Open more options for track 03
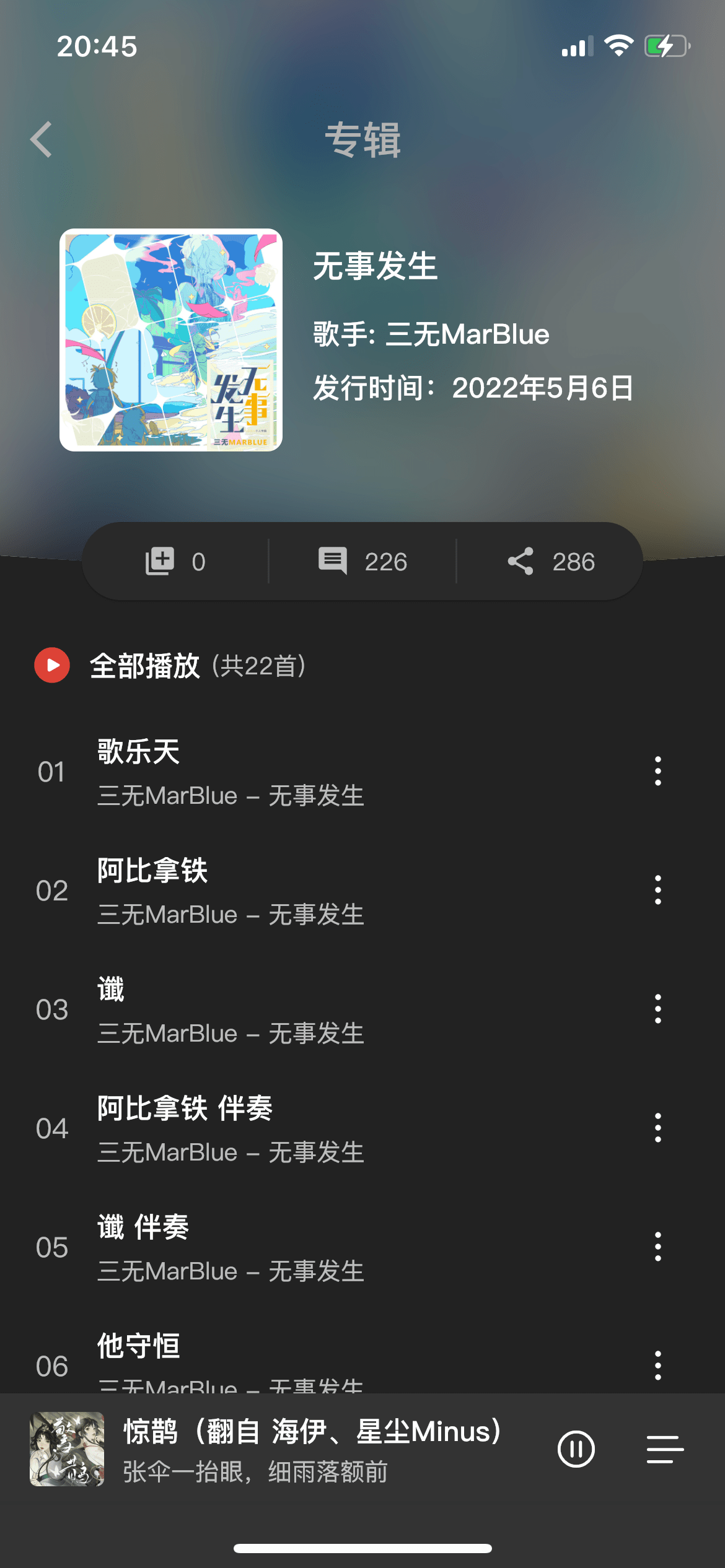The image size is (725, 1568). tap(657, 1009)
